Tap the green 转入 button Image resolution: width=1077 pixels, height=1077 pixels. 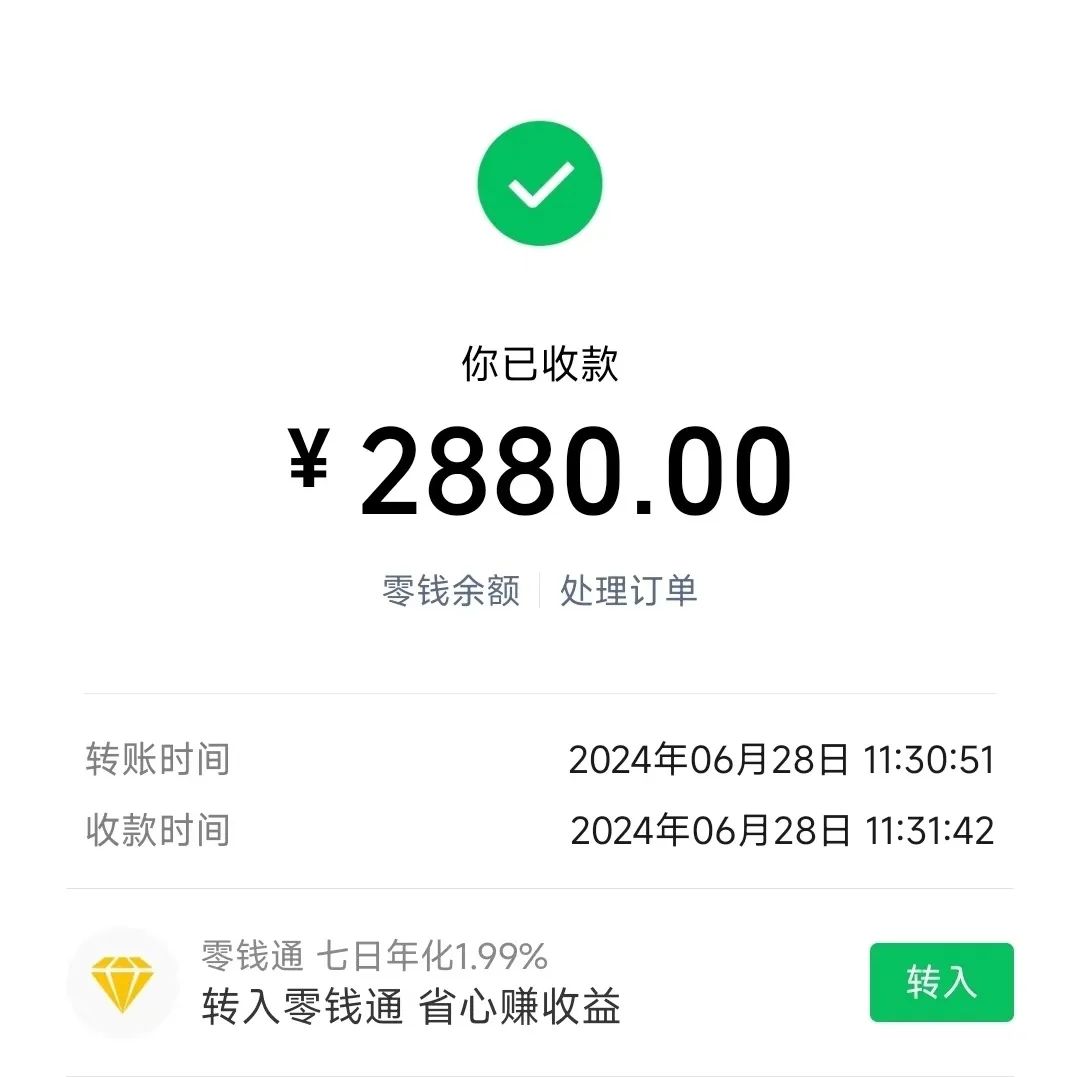pos(941,982)
